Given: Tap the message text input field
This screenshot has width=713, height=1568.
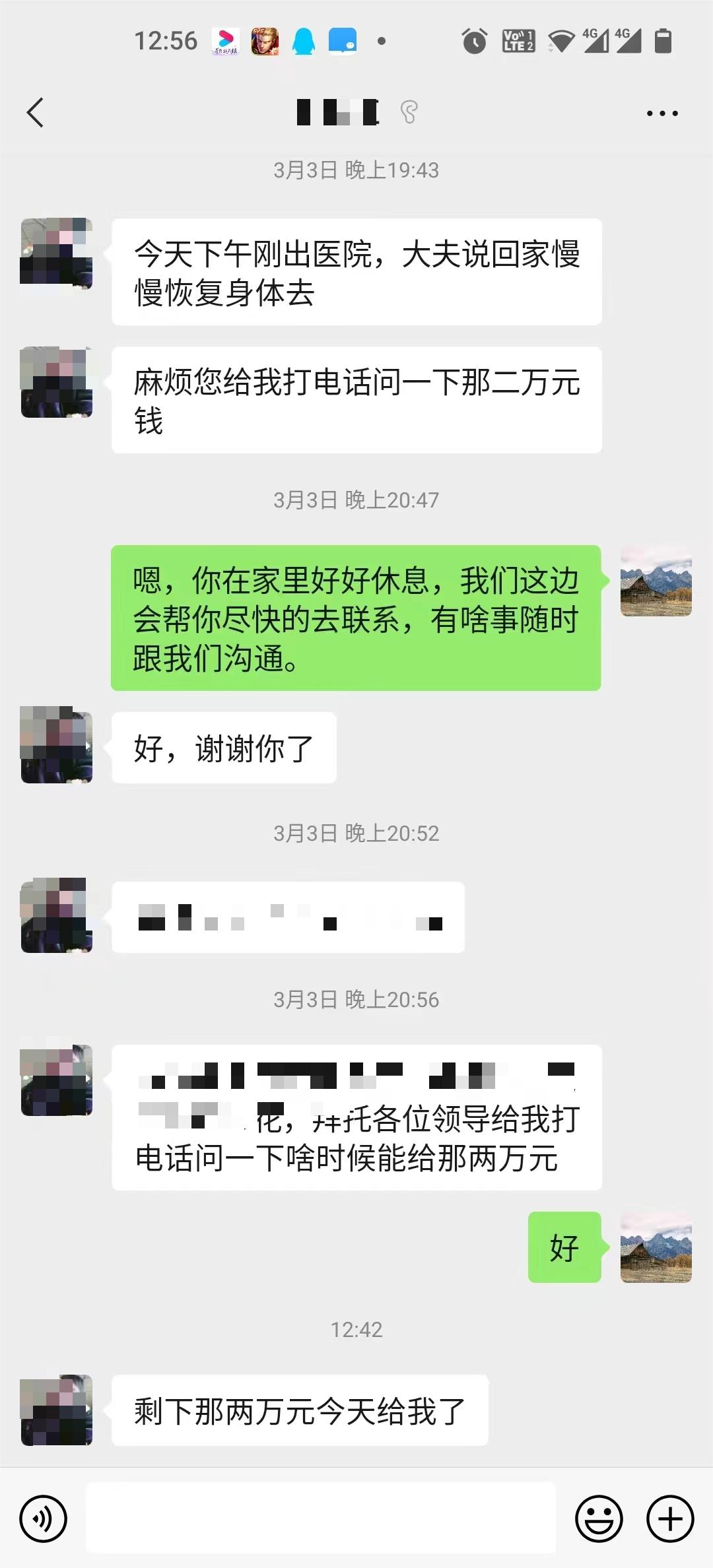Looking at the screenshot, I should 321,1518.
